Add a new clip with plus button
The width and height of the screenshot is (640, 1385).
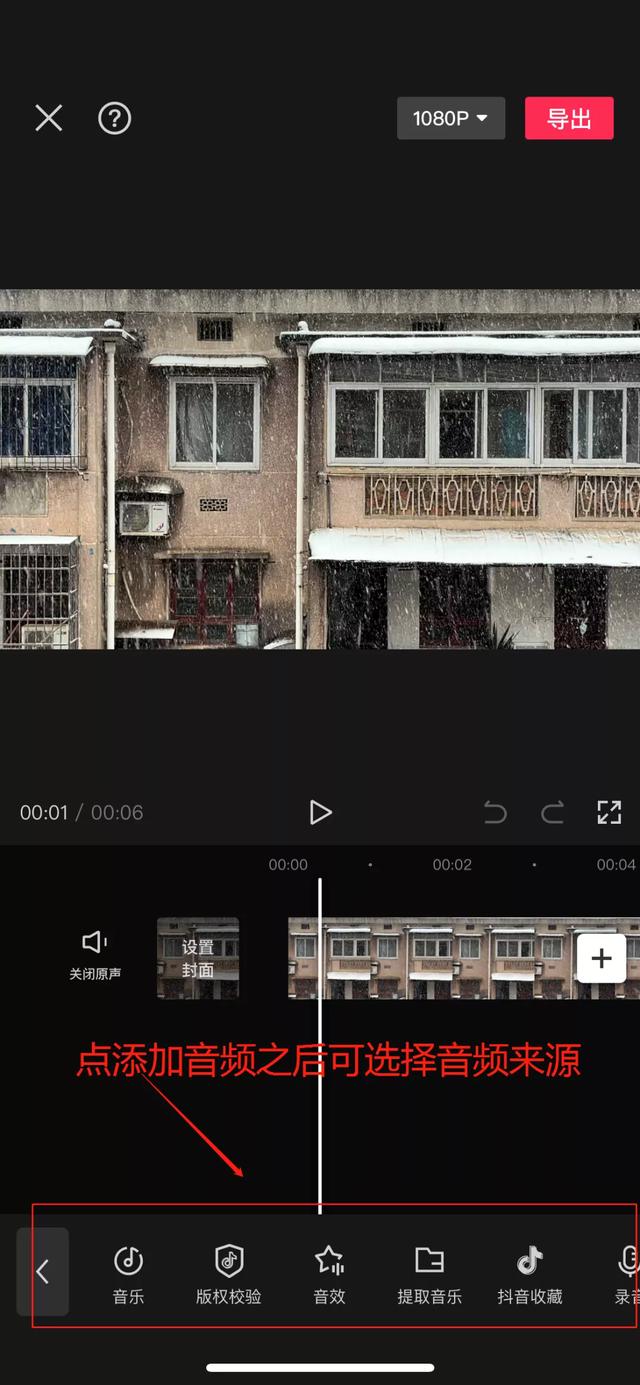(x=601, y=959)
